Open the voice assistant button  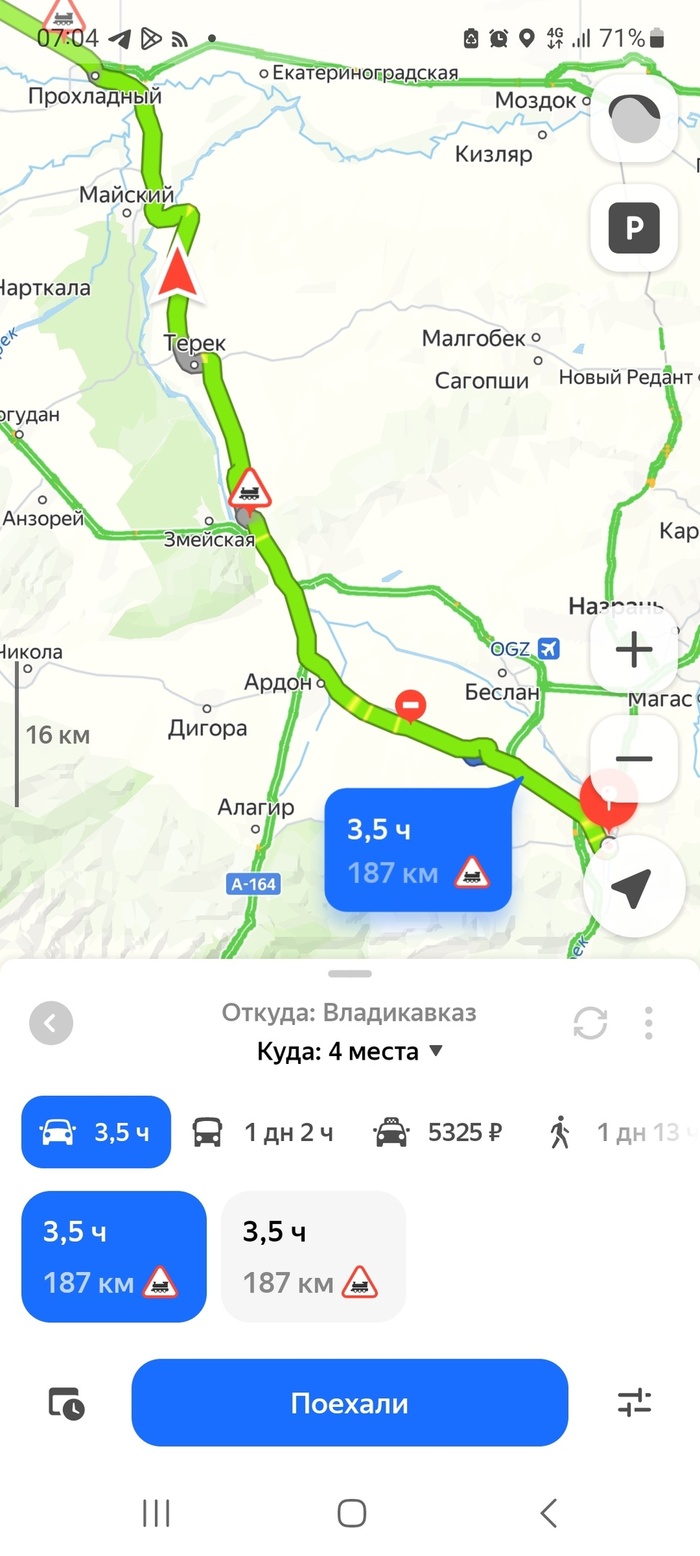635,119
